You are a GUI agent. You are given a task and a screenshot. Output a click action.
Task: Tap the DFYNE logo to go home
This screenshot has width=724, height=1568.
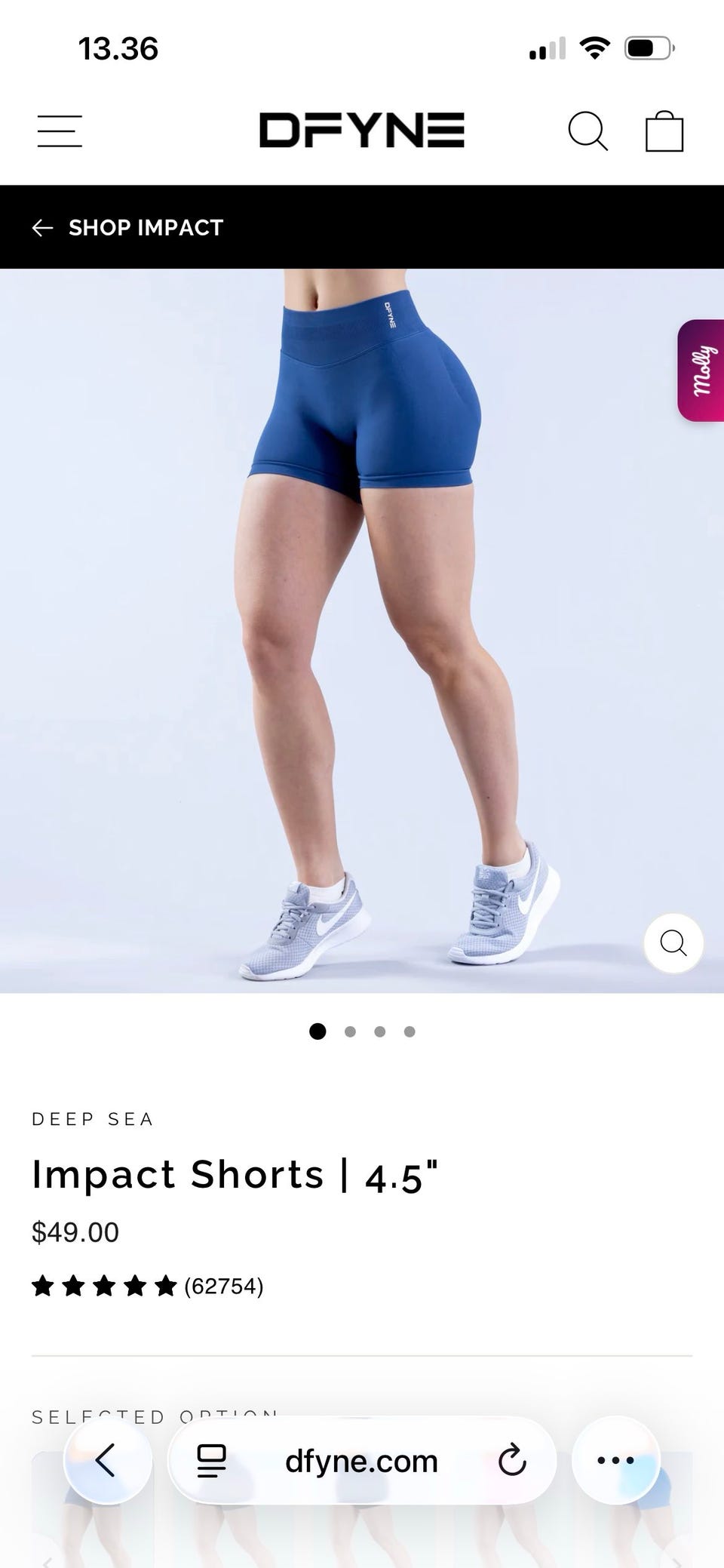[x=362, y=130]
